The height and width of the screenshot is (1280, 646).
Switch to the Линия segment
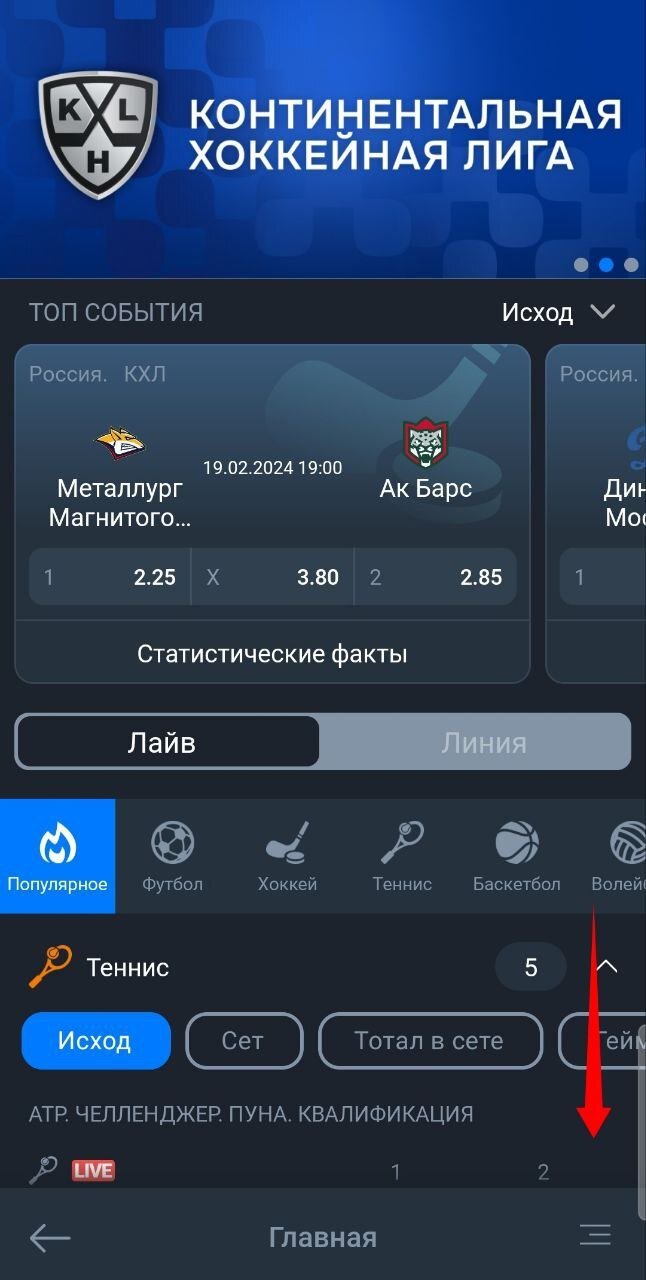pyautogui.click(x=483, y=742)
